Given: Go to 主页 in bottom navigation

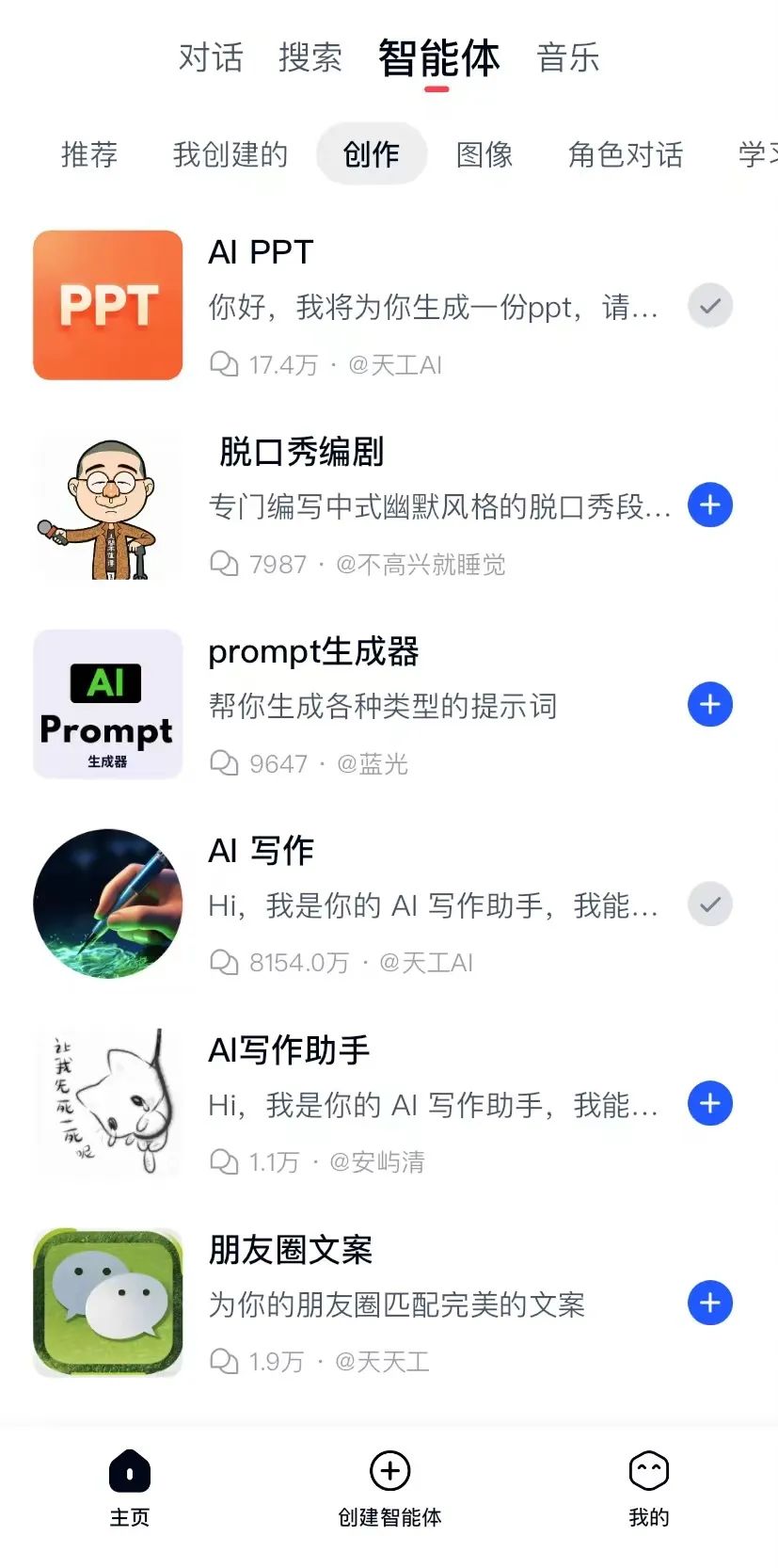Looking at the screenshot, I should coord(130,1487).
